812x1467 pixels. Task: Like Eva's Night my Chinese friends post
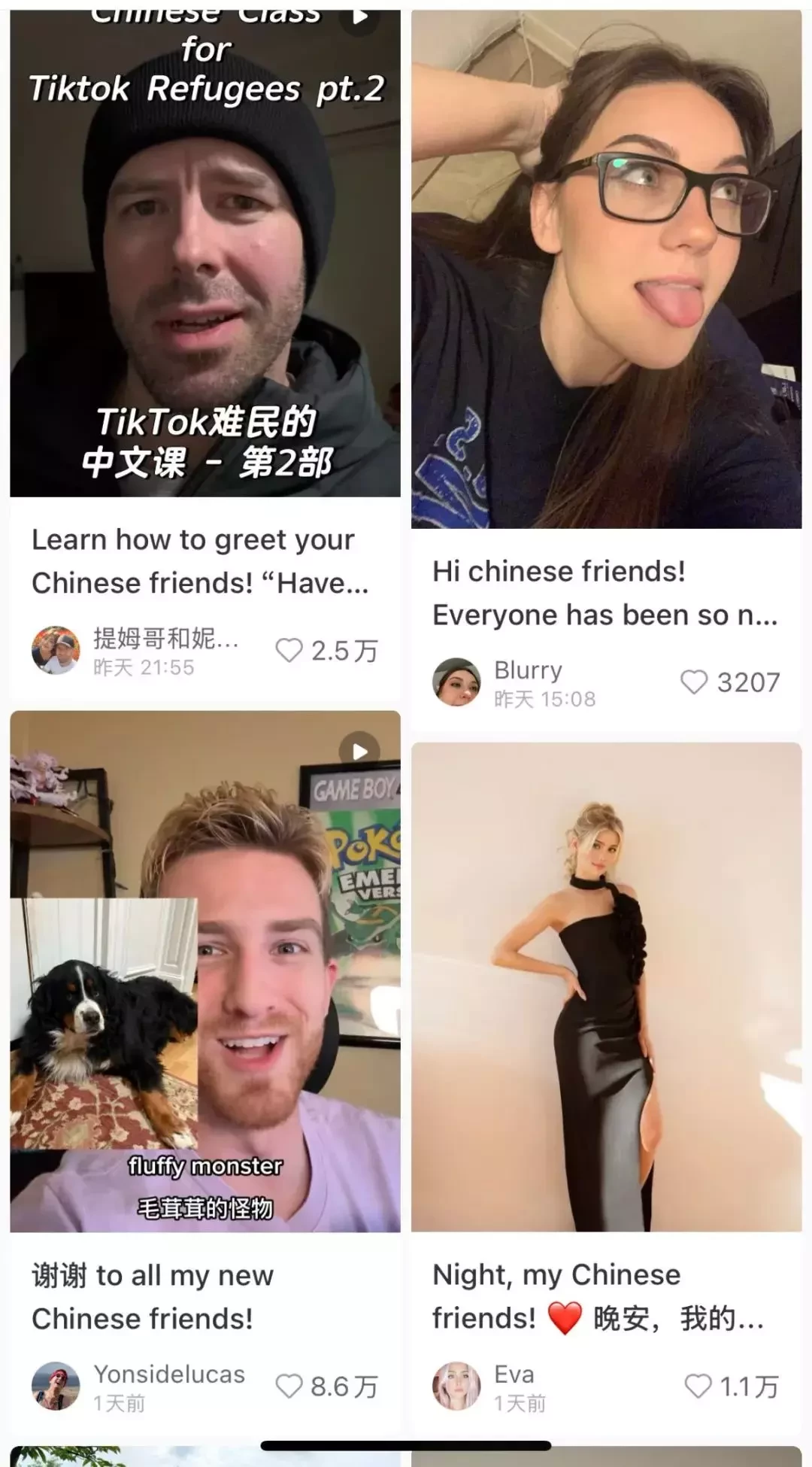point(698,1386)
